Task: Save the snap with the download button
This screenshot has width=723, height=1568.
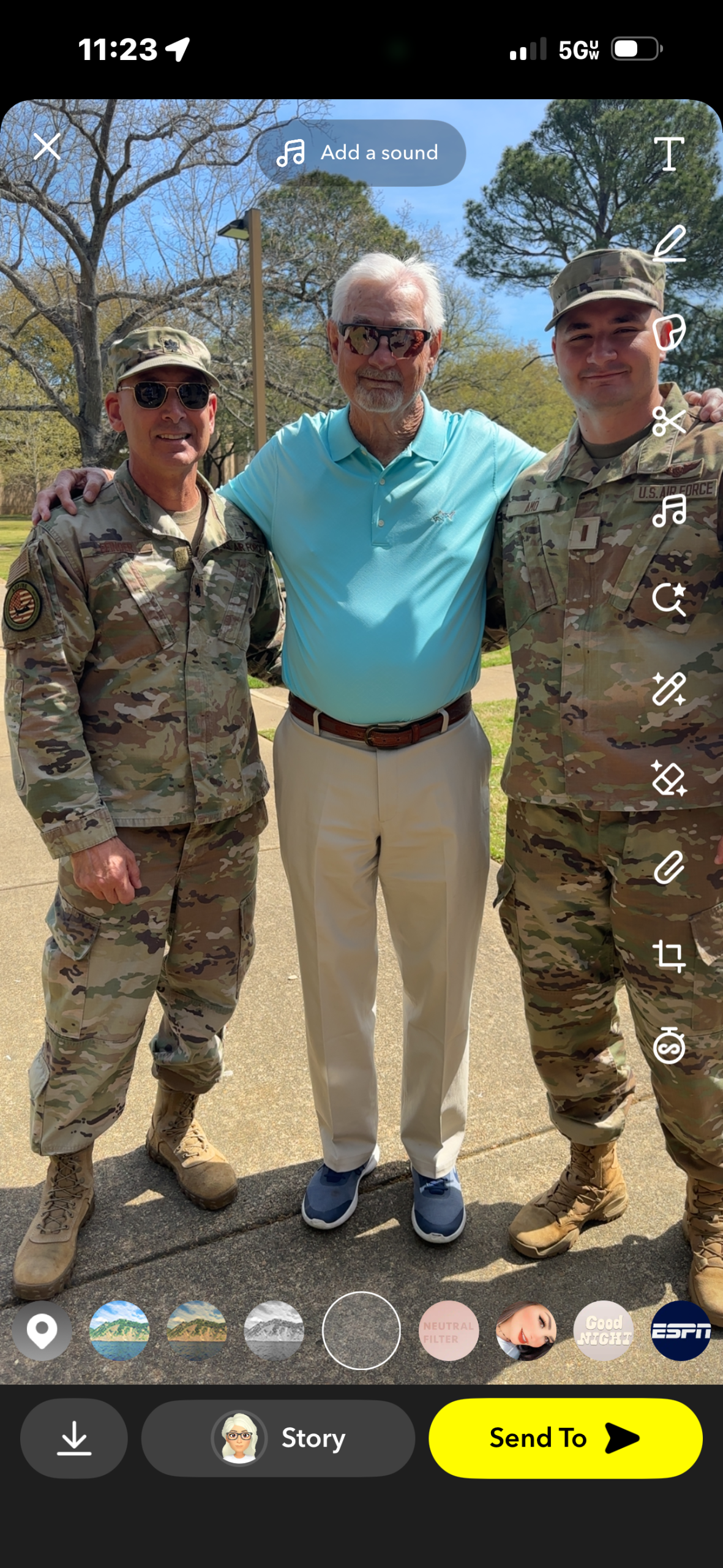Action: click(74, 1438)
